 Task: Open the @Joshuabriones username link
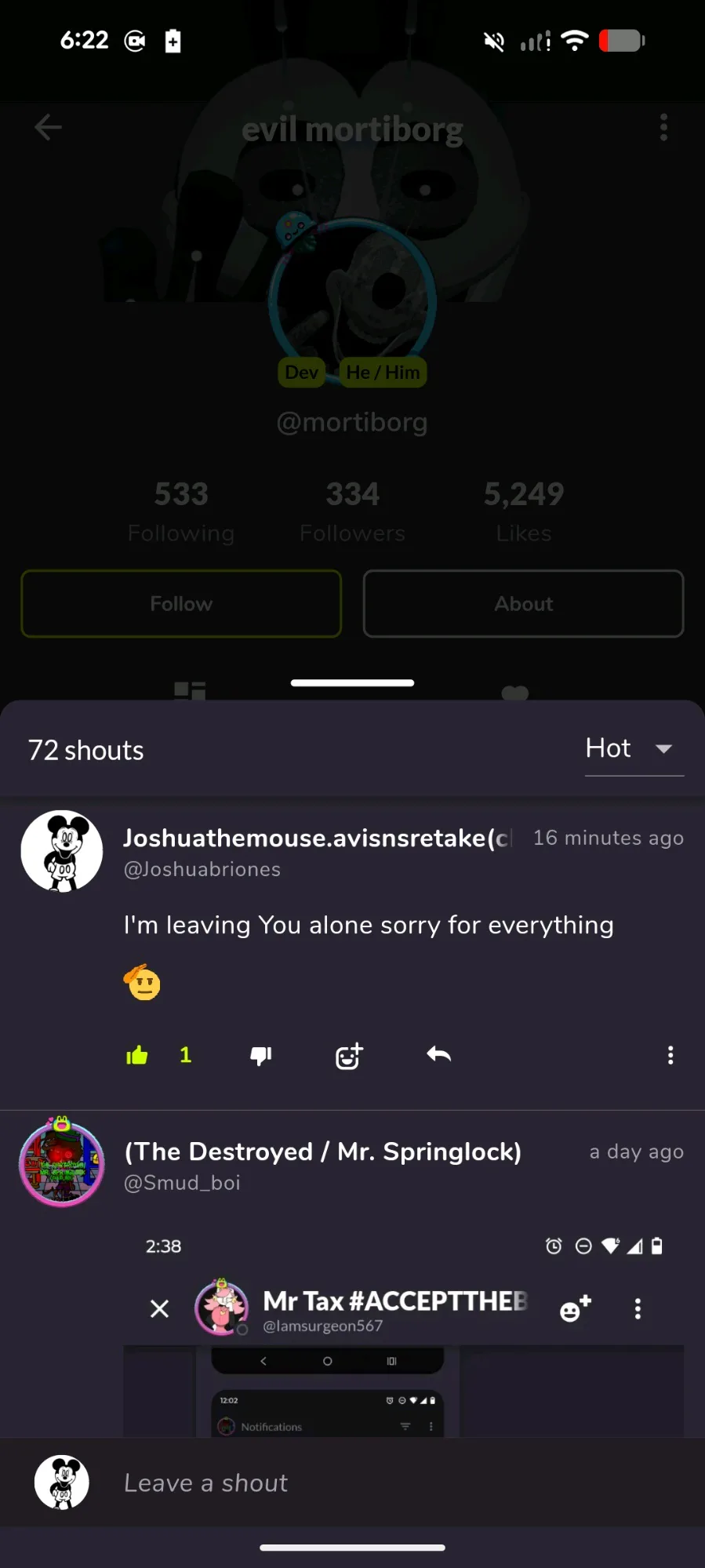(x=202, y=869)
